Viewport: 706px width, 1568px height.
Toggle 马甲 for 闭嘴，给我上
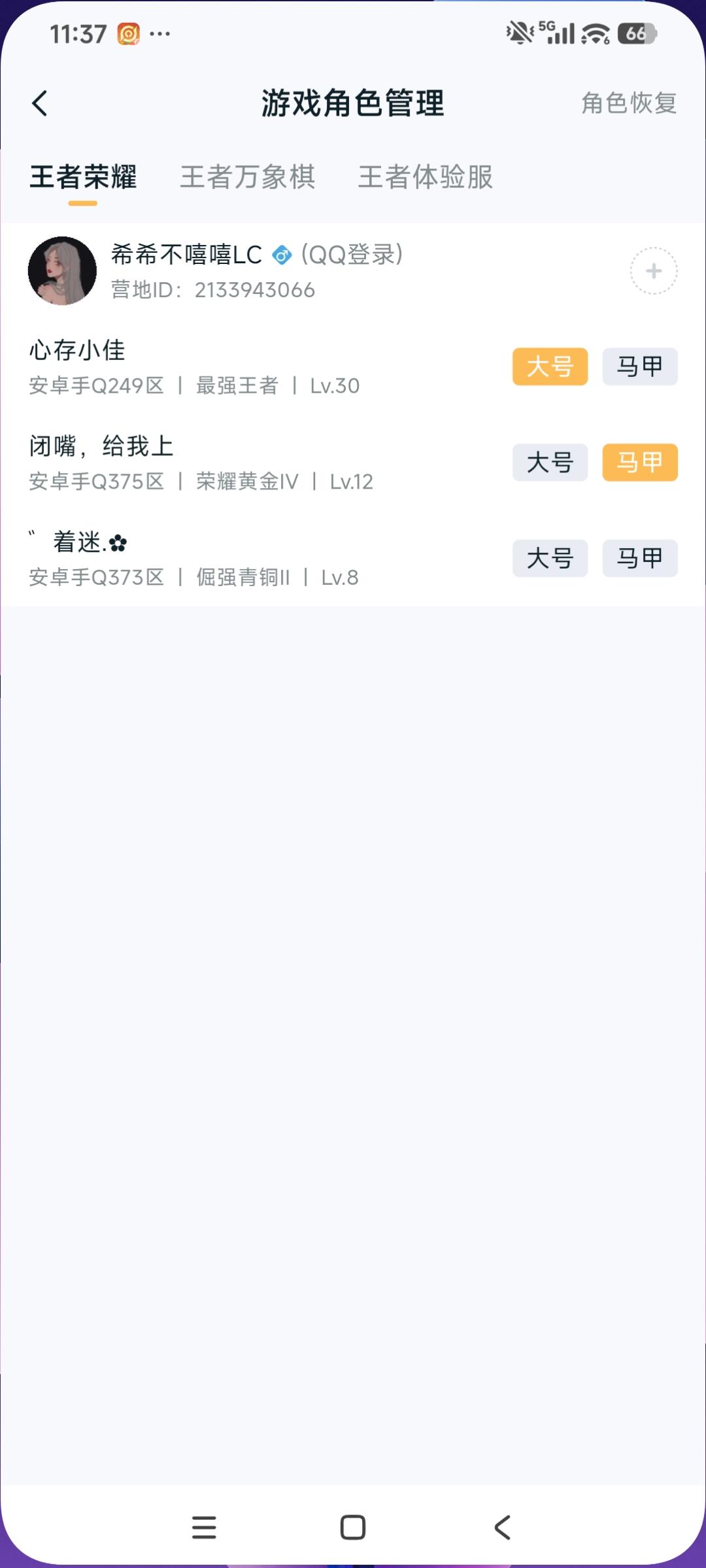639,463
